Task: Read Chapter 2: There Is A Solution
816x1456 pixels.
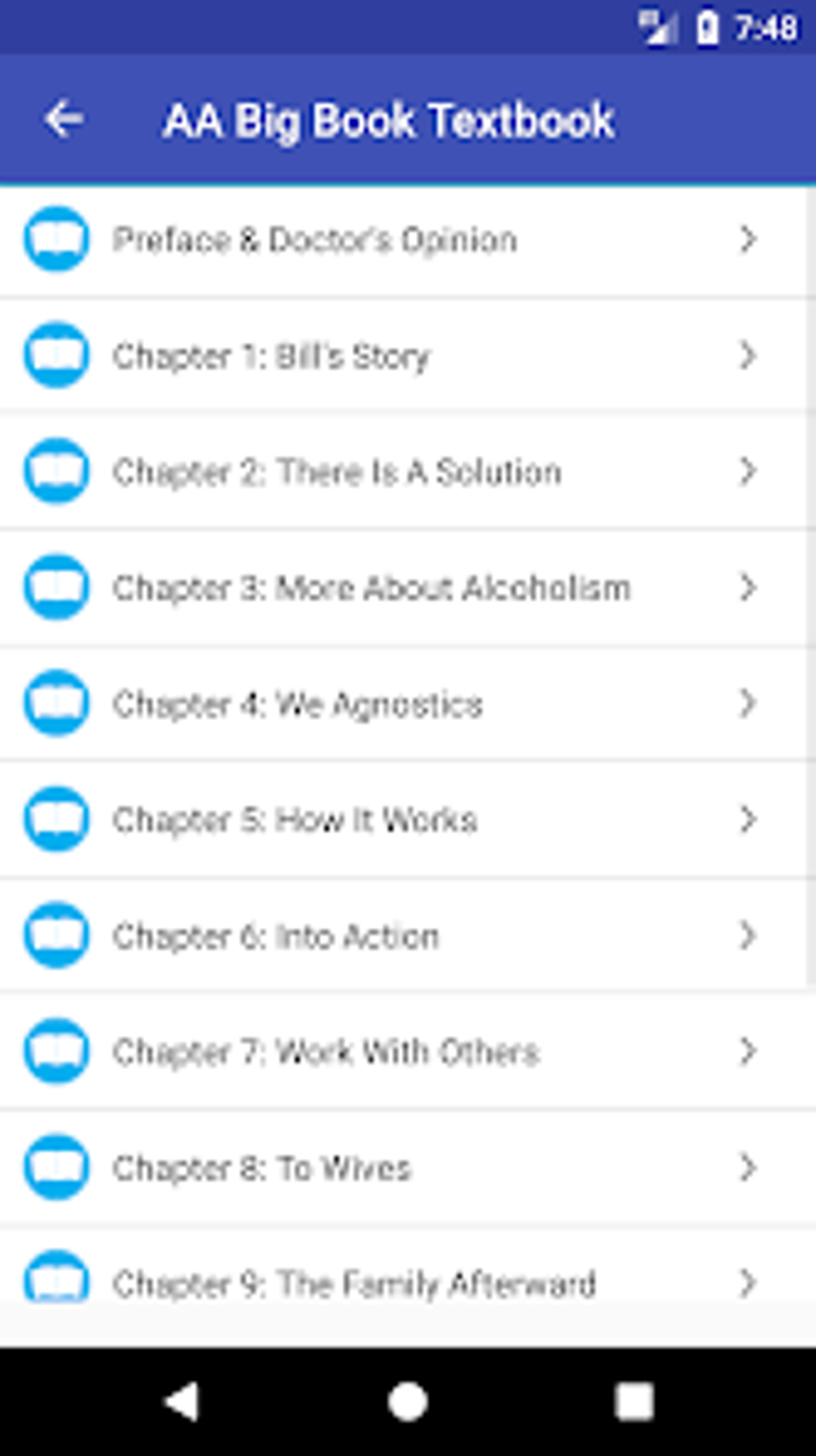Action: 336,472
